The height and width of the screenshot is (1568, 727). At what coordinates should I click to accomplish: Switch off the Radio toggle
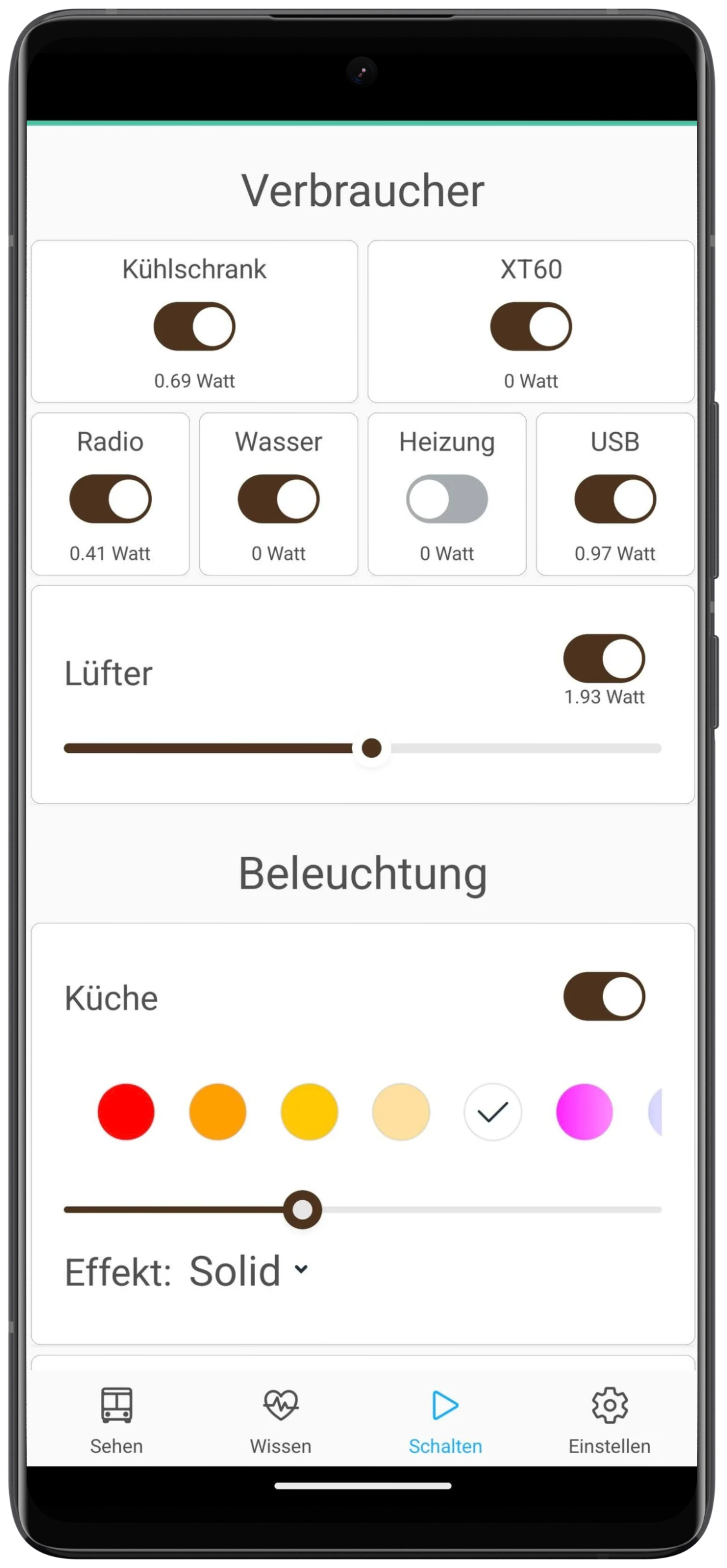pyautogui.click(x=110, y=499)
